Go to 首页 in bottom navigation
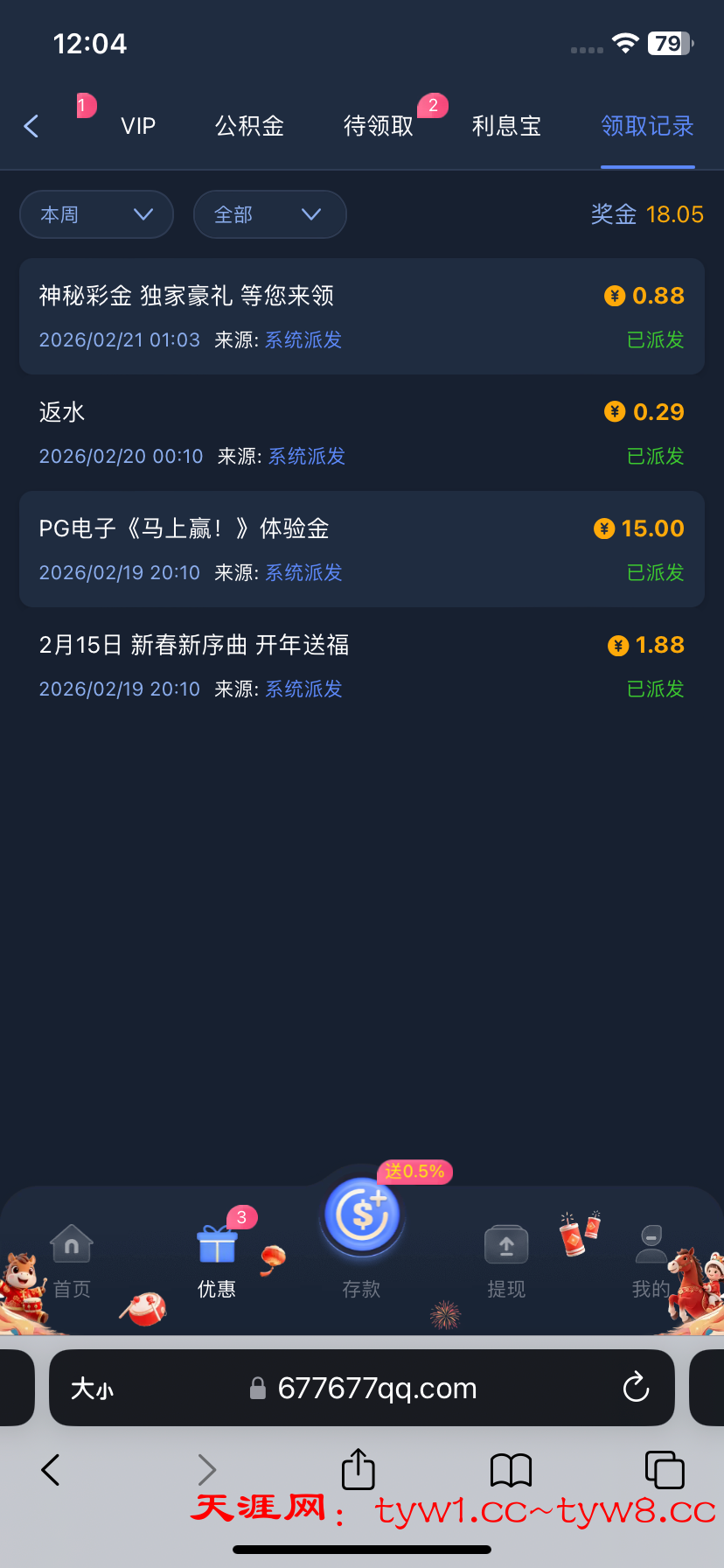The image size is (724, 1568). tap(72, 1260)
